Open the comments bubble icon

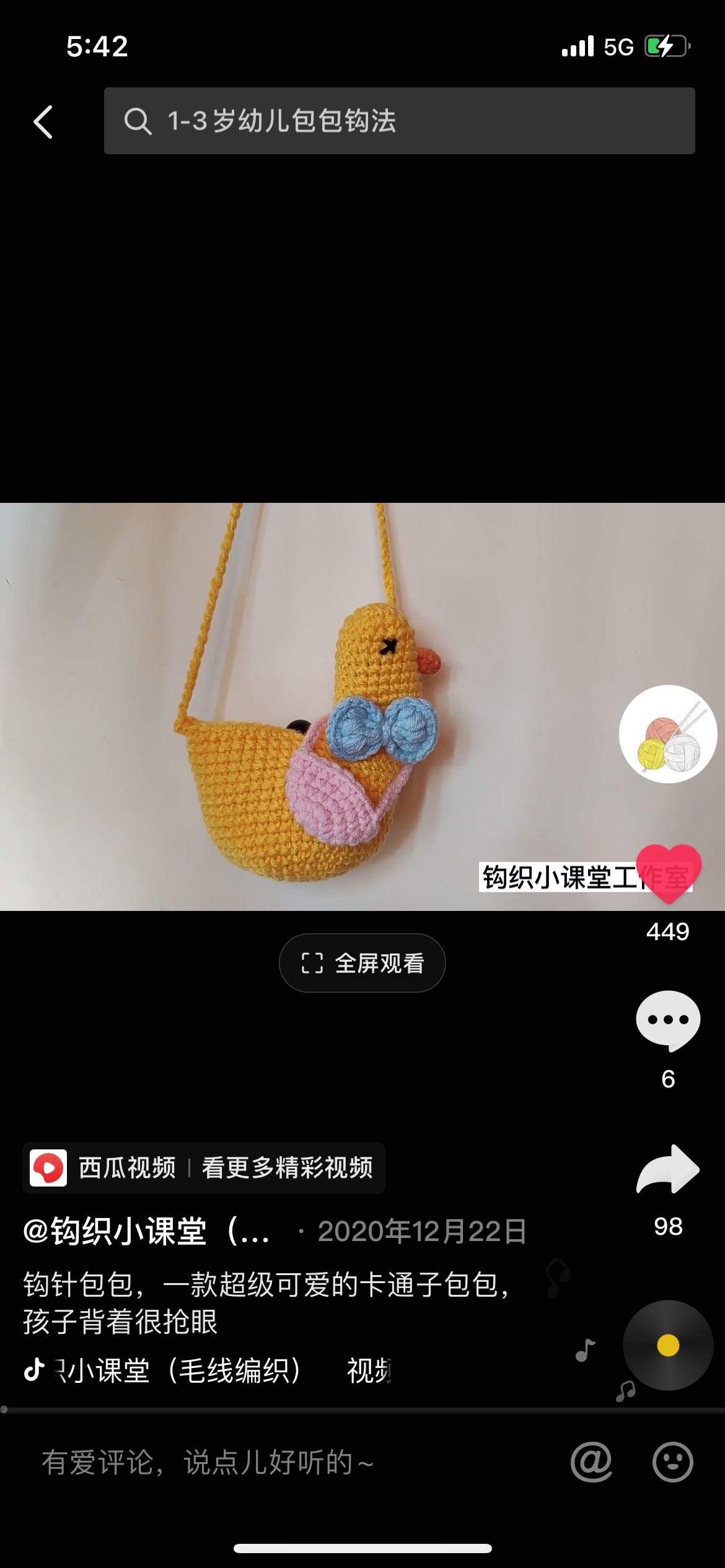pyautogui.click(x=667, y=1020)
